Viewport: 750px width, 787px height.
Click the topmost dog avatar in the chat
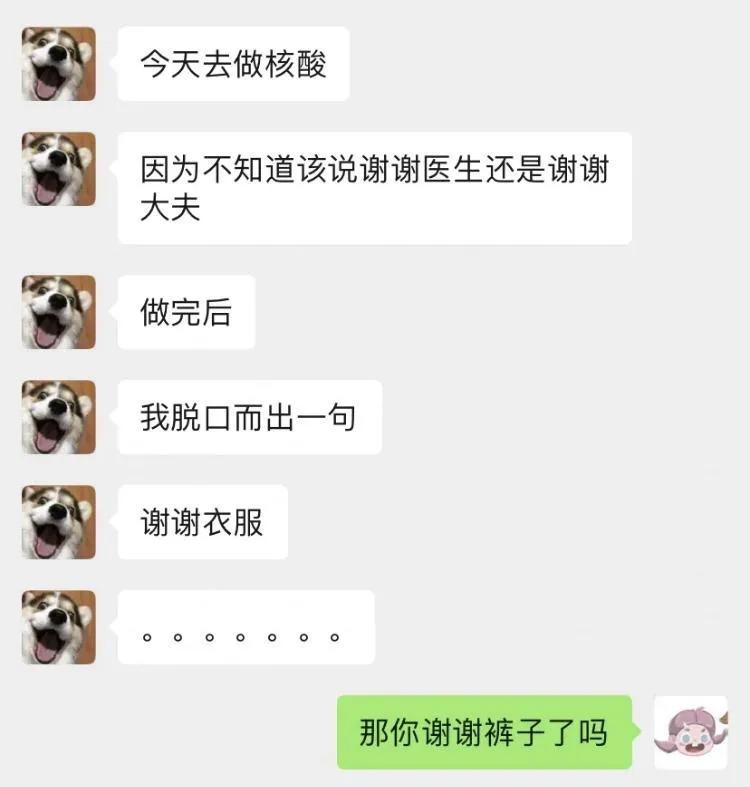(57, 64)
